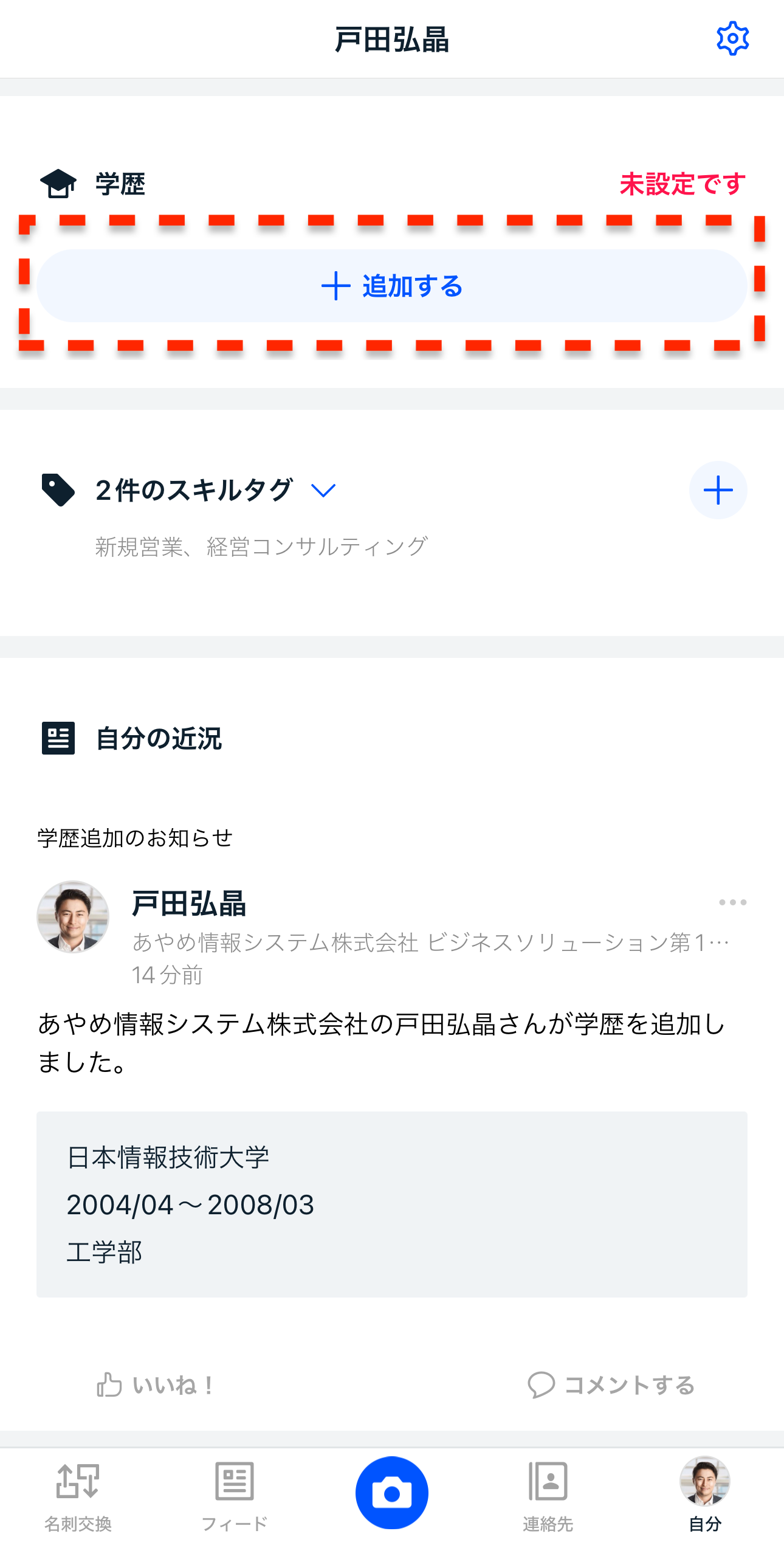
Task: Open the 日本情報技術大学 education card
Action: click(x=392, y=1204)
